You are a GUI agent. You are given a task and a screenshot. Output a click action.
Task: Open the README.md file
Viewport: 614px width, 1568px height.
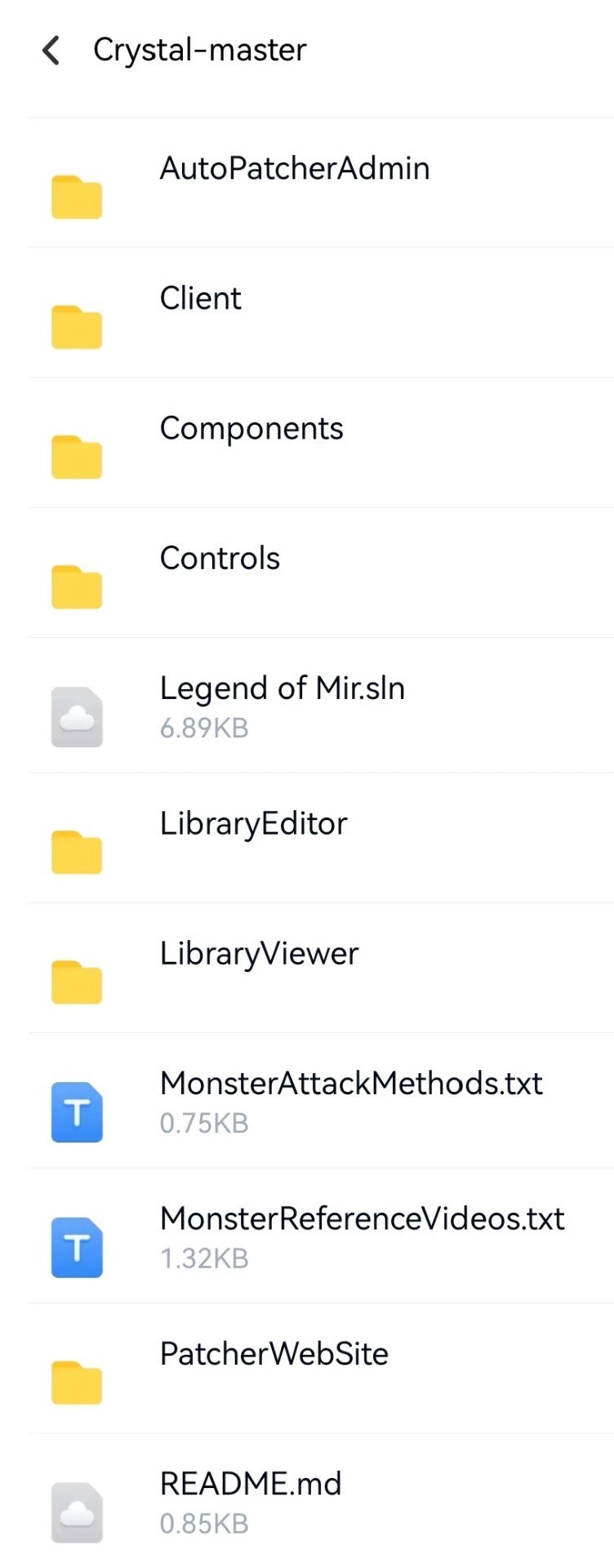click(x=251, y=1499)
